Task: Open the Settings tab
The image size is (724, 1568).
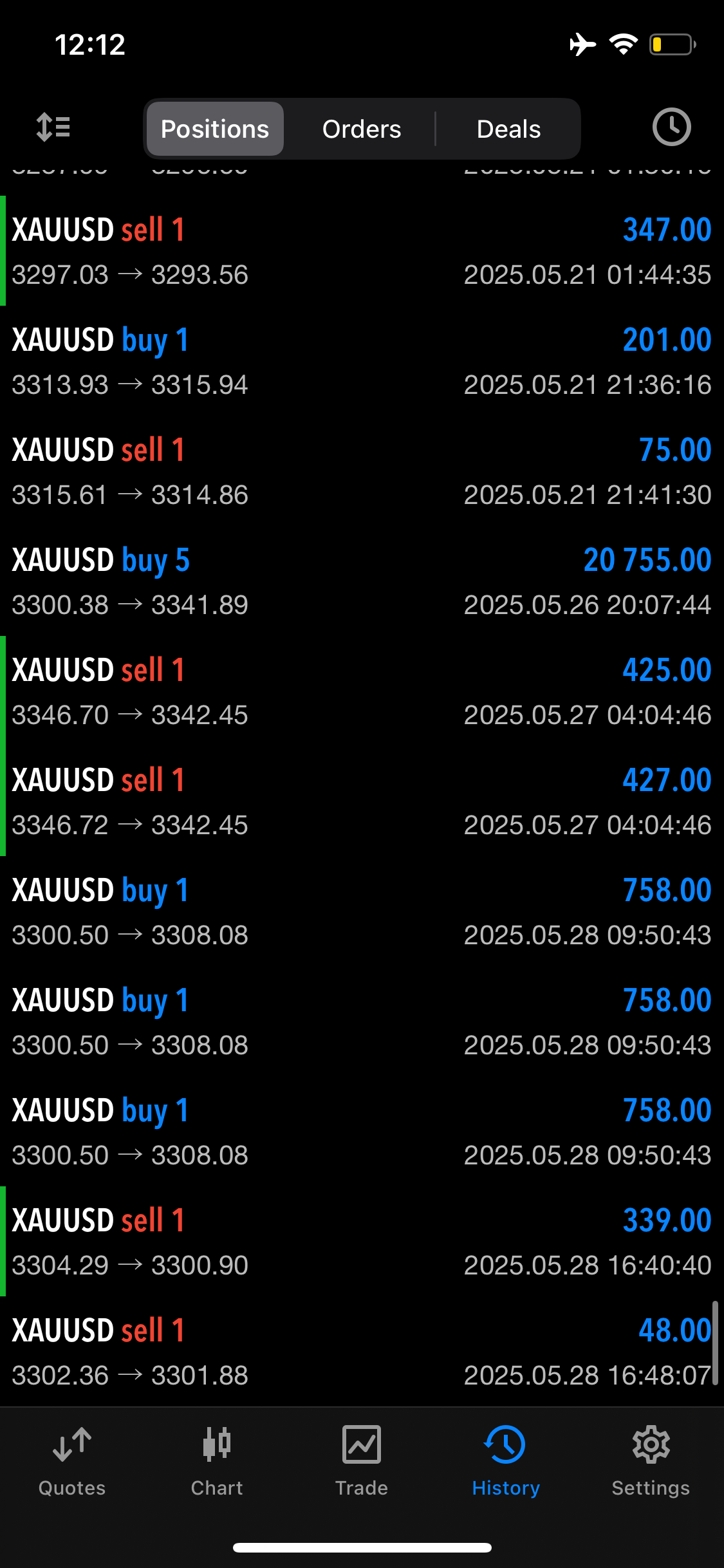Action: [651, 1461]
